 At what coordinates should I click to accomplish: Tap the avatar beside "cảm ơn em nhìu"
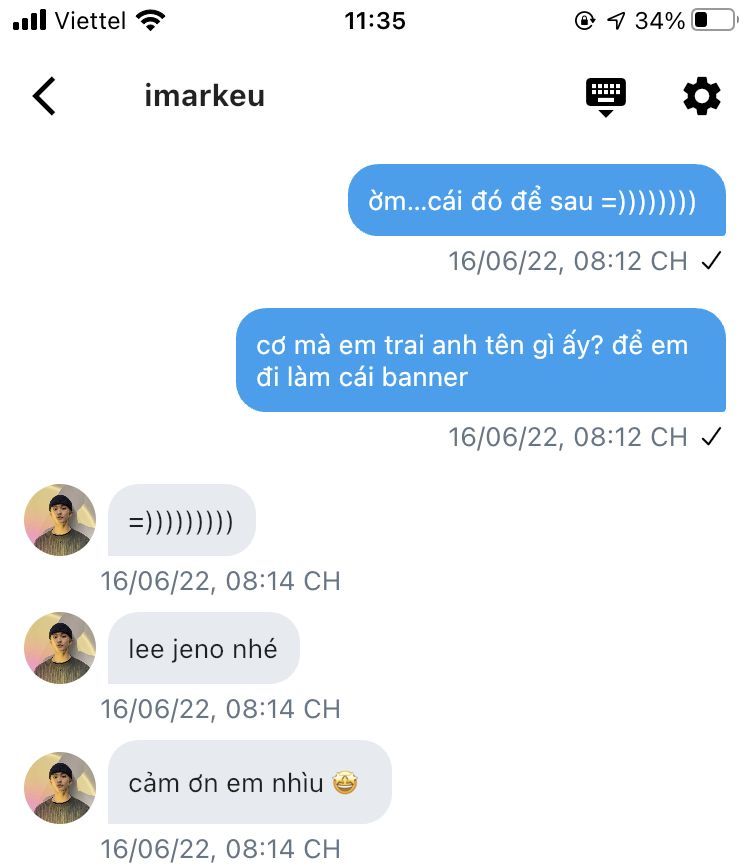click(60, 788)
